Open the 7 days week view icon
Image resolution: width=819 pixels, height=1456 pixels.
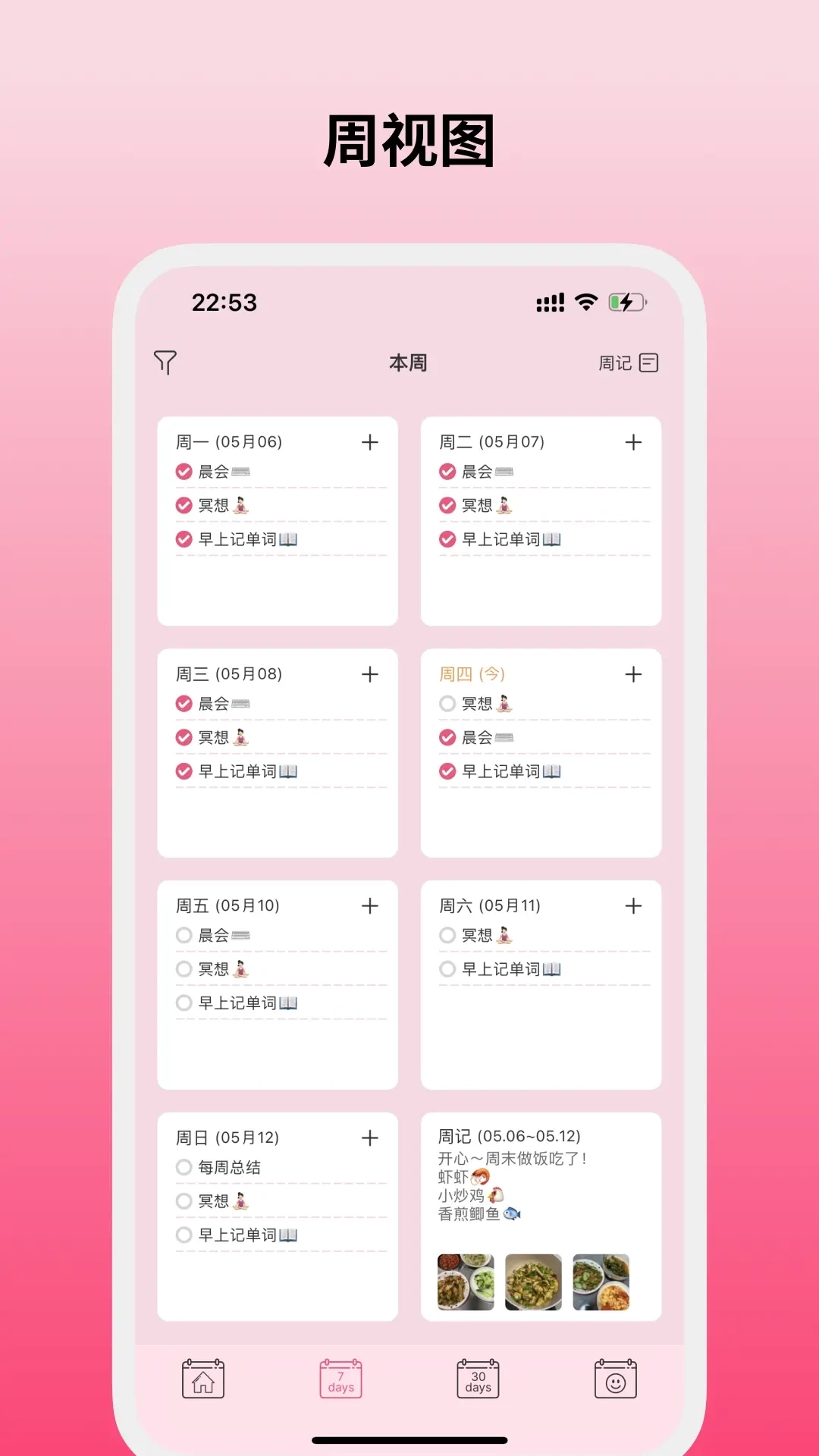click(x=340, y=1380)
